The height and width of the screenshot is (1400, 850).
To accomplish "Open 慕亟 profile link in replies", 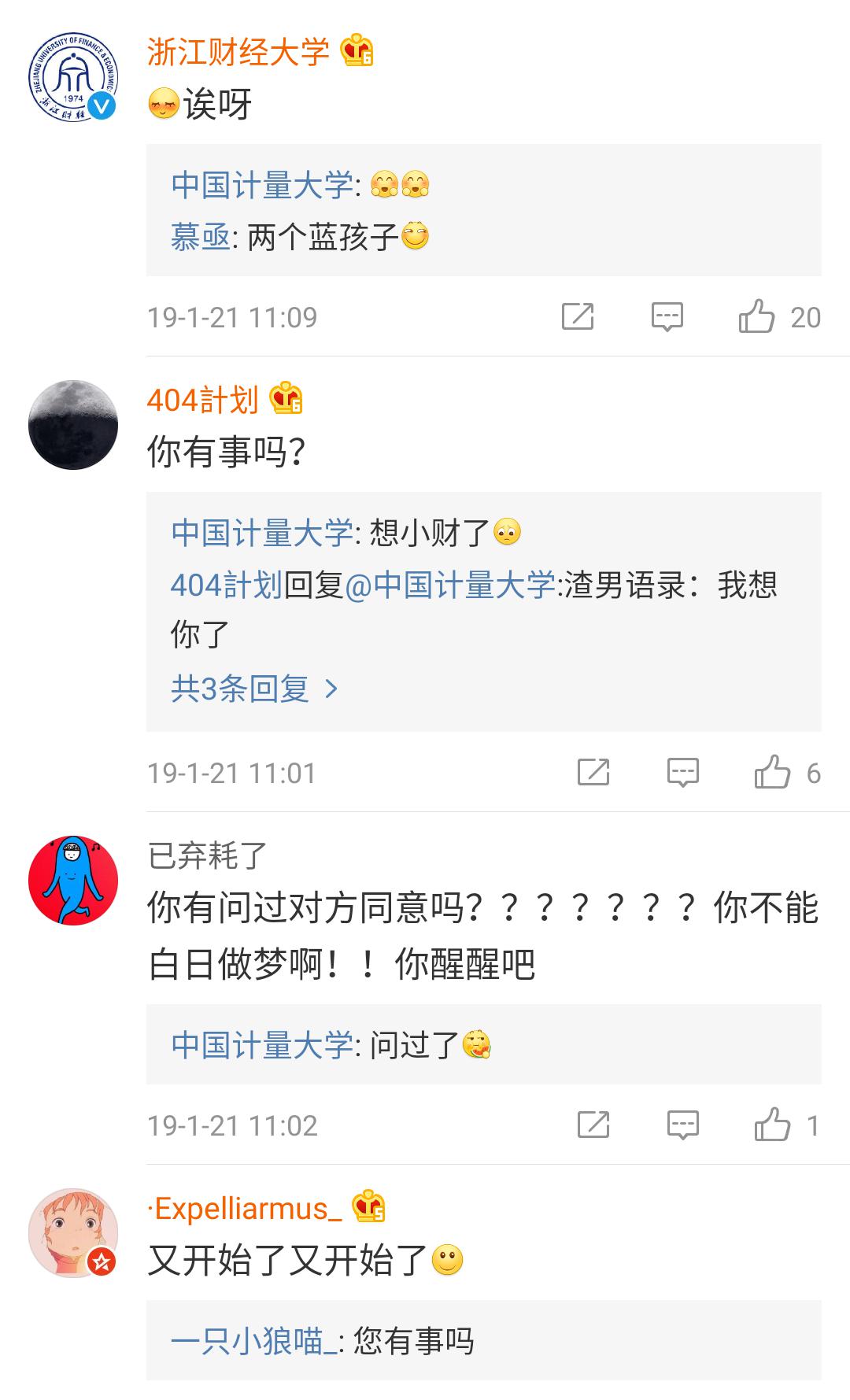I will coord(201,237).
